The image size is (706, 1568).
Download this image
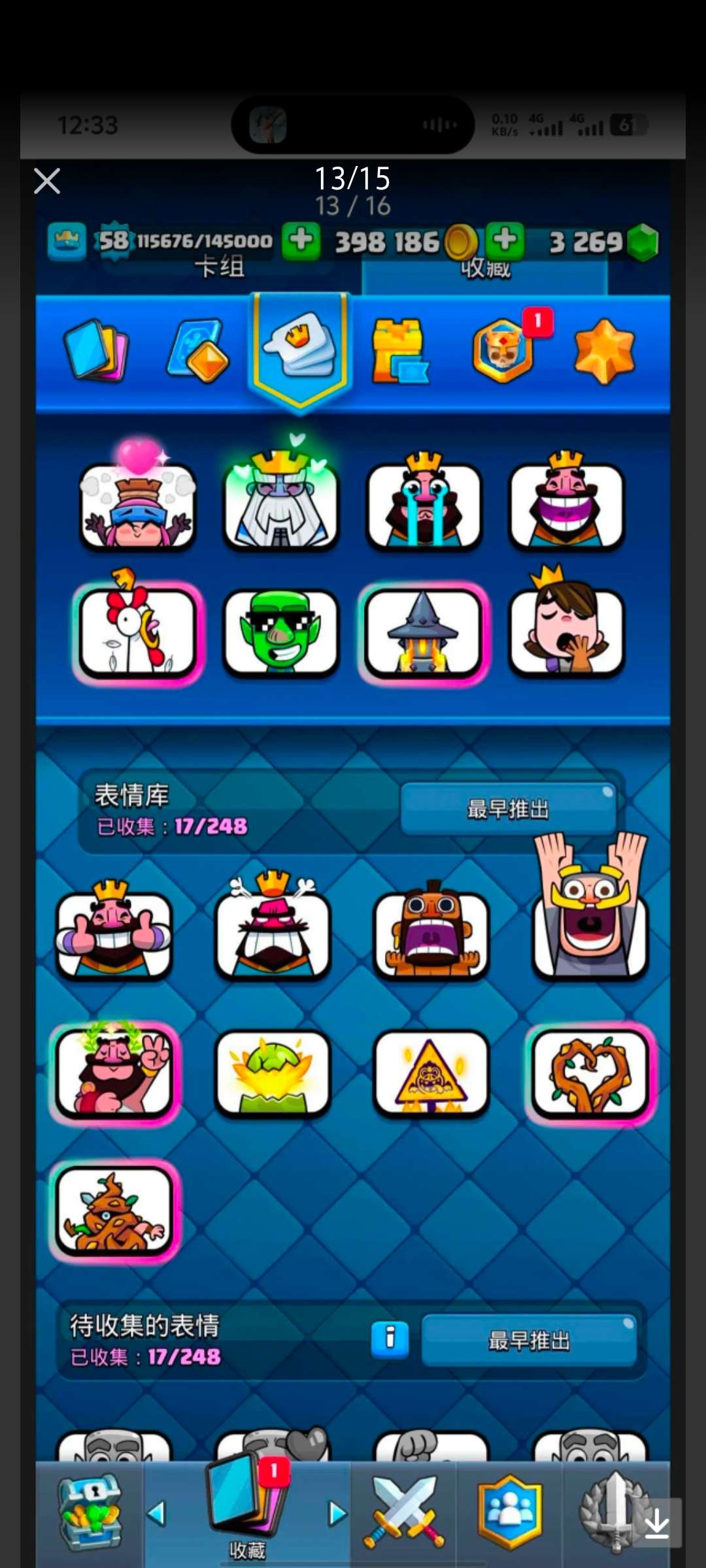point(656,1523)
